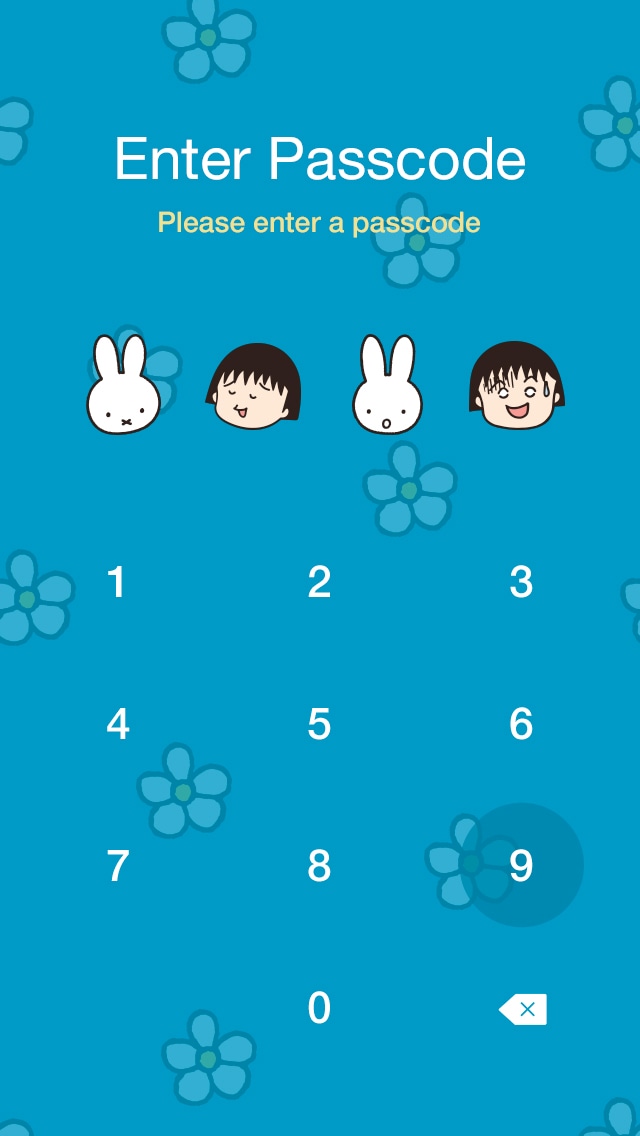Image resolution: width=640 pixels, height=1136 pixels.
Task: Enter digit 7 for the passcode
Action: click(118, 866)
